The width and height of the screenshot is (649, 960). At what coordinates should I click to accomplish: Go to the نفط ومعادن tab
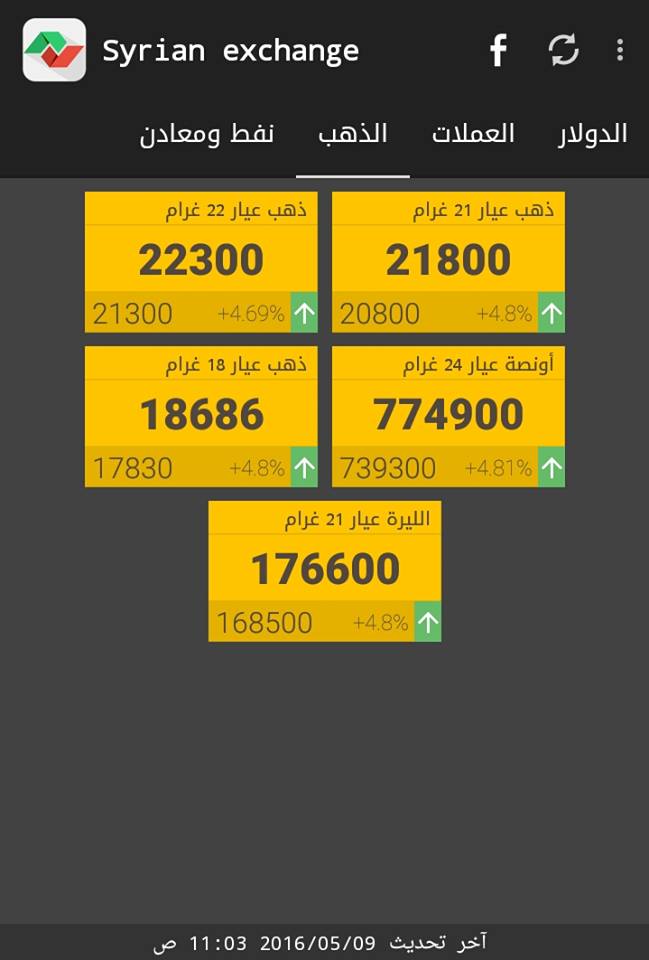point(207,134)
